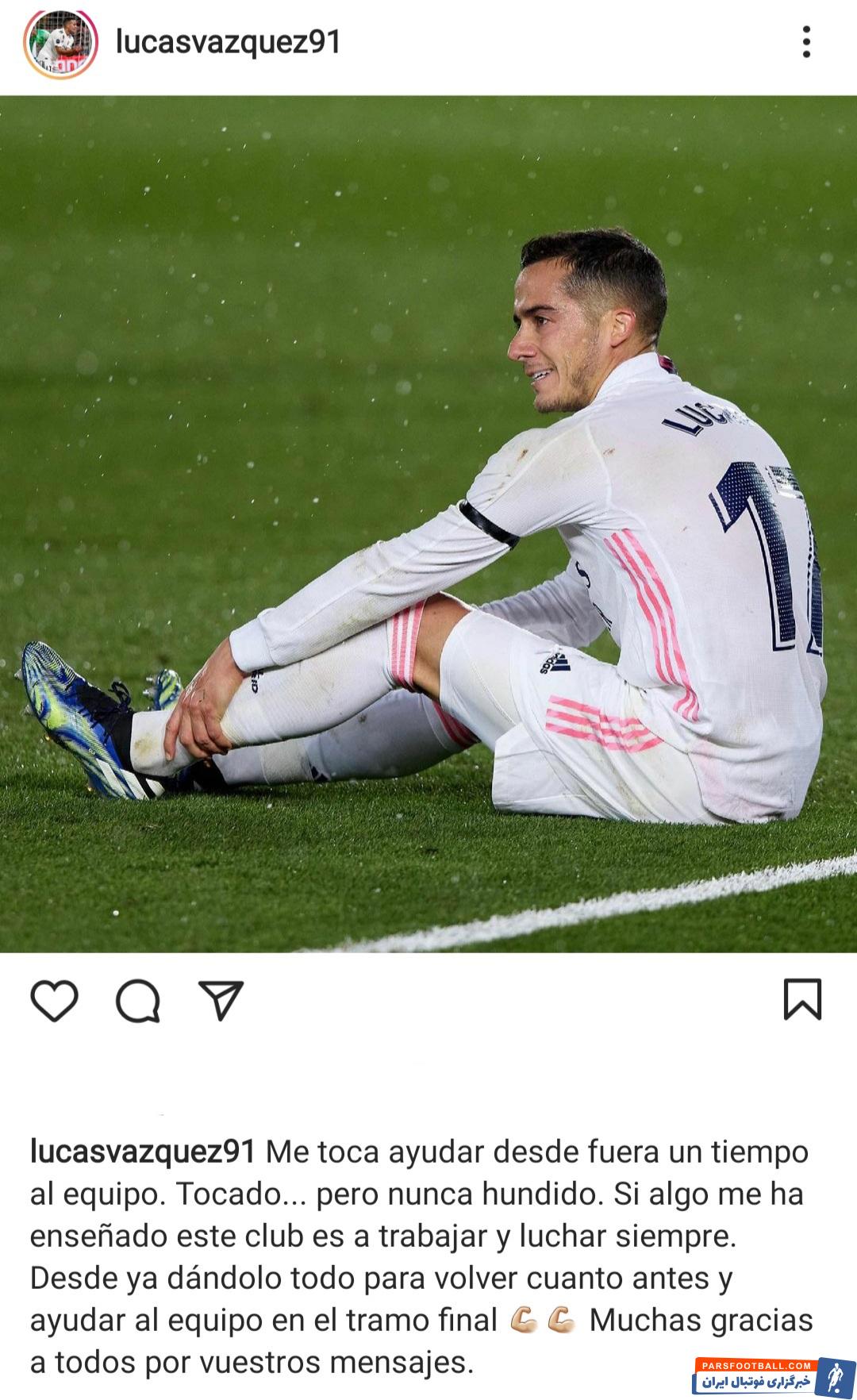Viewport: 857px width, 1400px height.
Task: Open the lucasvazquez91 username in the caption
Action: (143, 1152)
